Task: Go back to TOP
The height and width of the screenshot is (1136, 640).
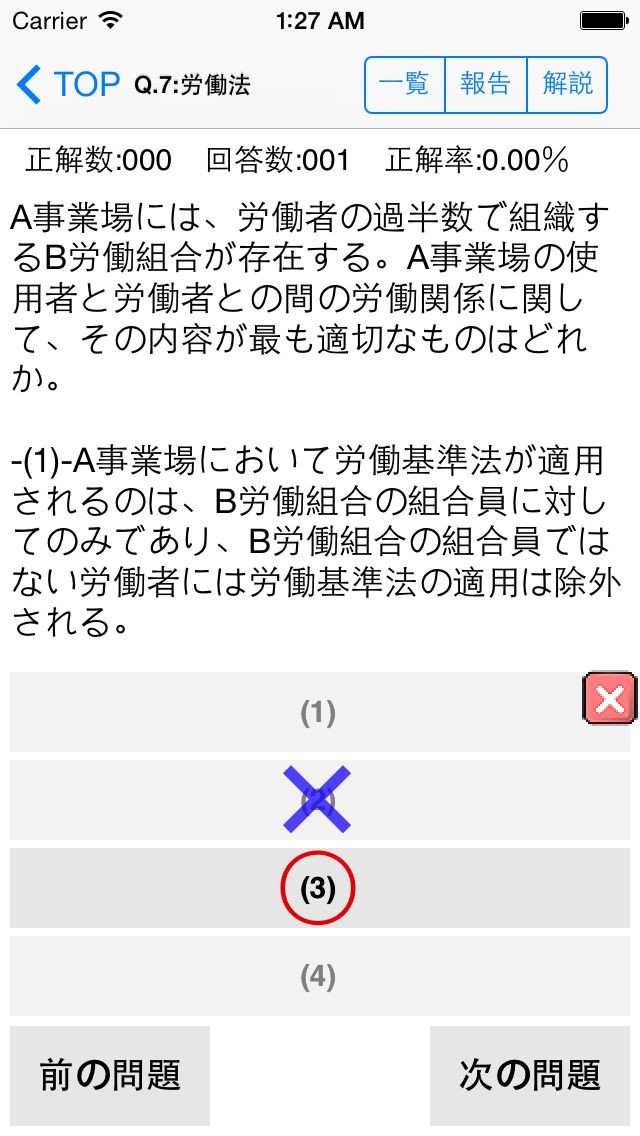Action: click(x=68, y=84)
